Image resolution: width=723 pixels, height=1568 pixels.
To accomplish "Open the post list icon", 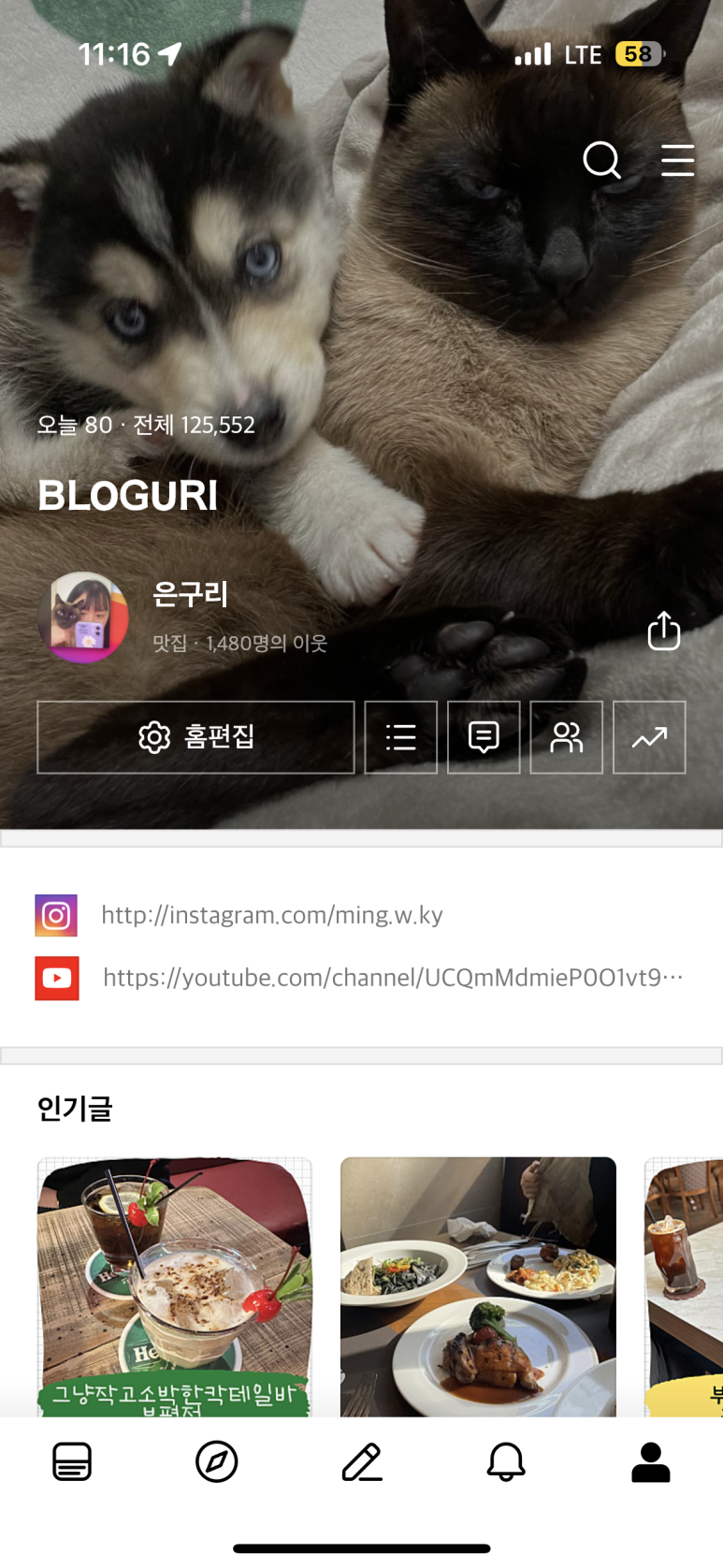I will point(400,737).
